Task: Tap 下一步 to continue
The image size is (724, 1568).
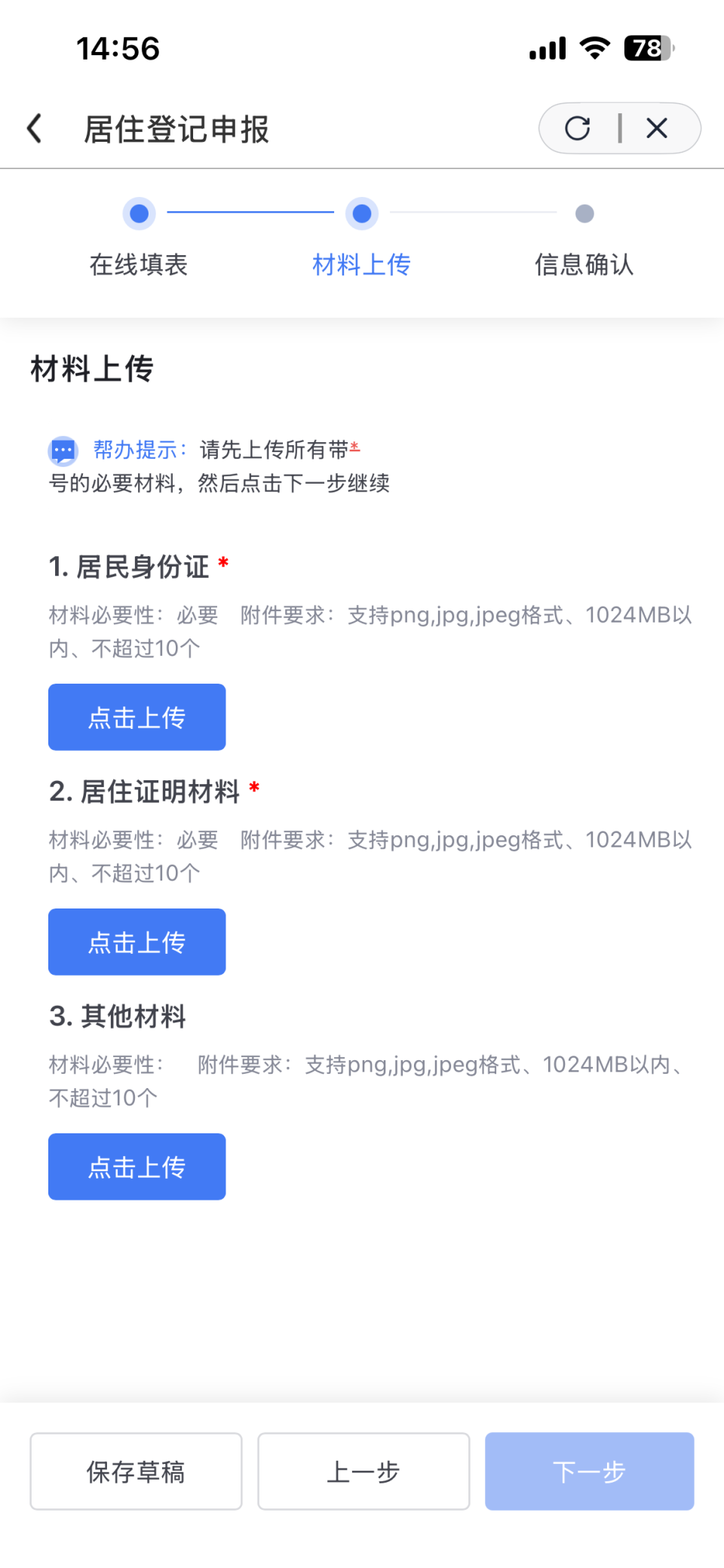Action: [x=589, y=1471]
